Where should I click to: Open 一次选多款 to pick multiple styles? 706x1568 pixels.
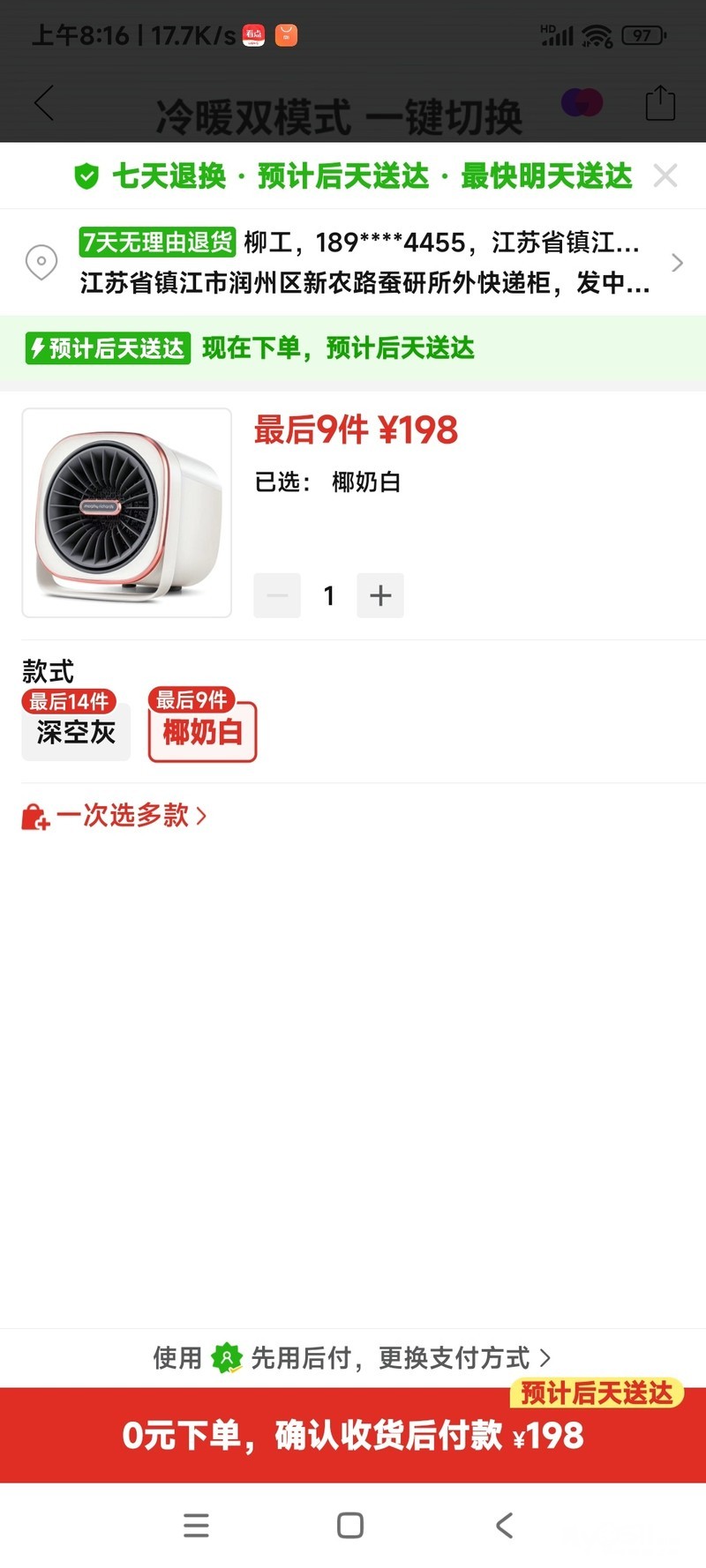[x=115, y=816]
